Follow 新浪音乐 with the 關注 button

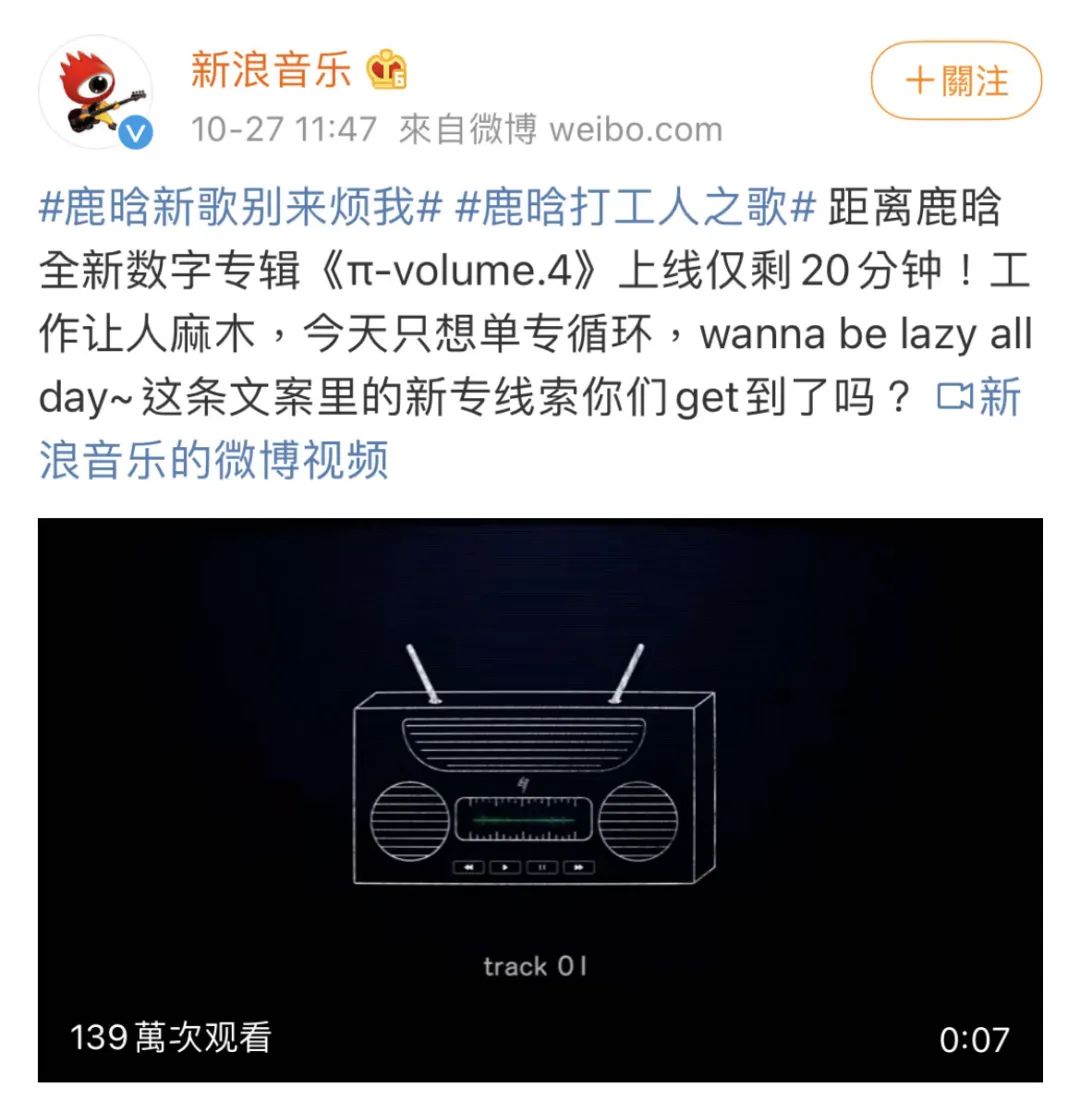click(x=956, y=80)
